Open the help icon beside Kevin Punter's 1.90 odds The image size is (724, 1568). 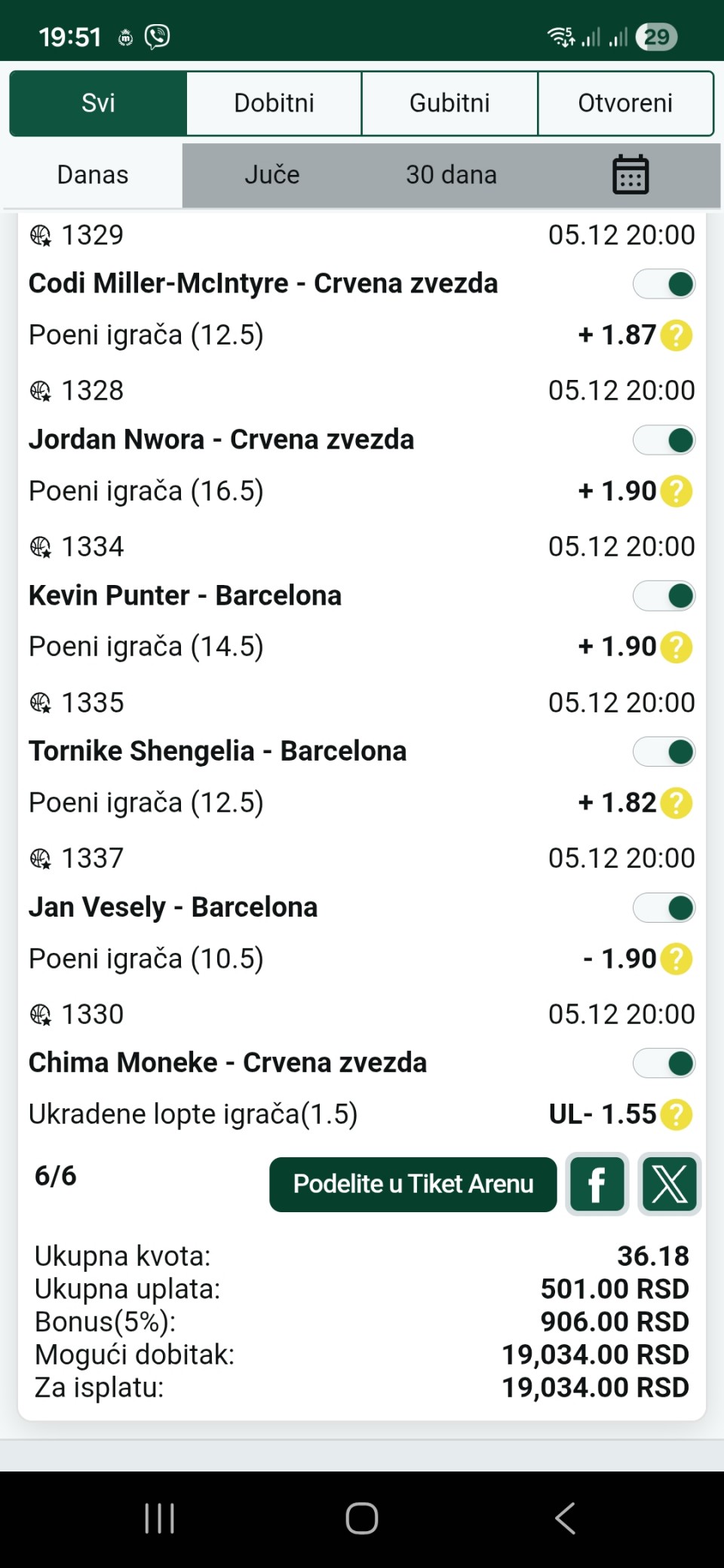(676, 647)
